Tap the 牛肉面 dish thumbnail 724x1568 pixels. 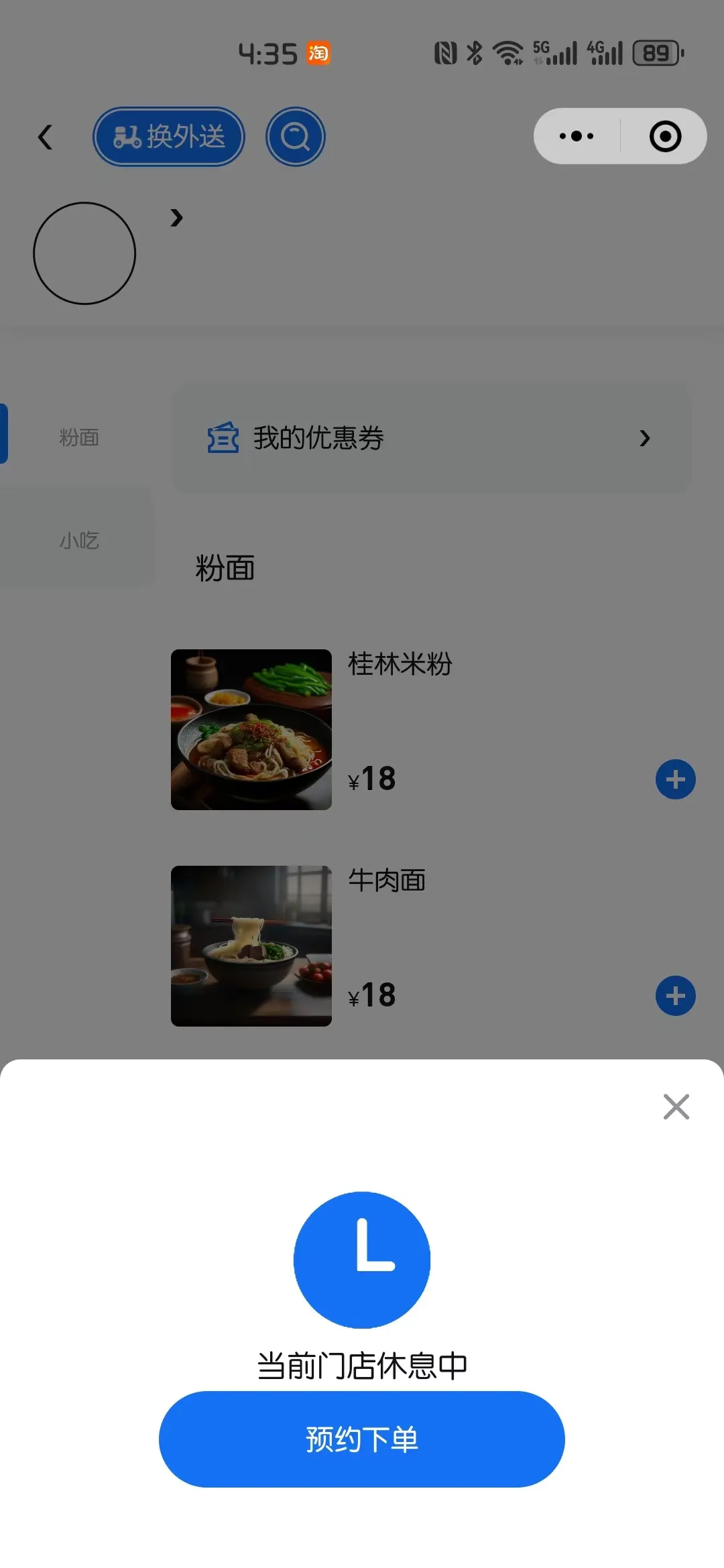tap(251, 946)
